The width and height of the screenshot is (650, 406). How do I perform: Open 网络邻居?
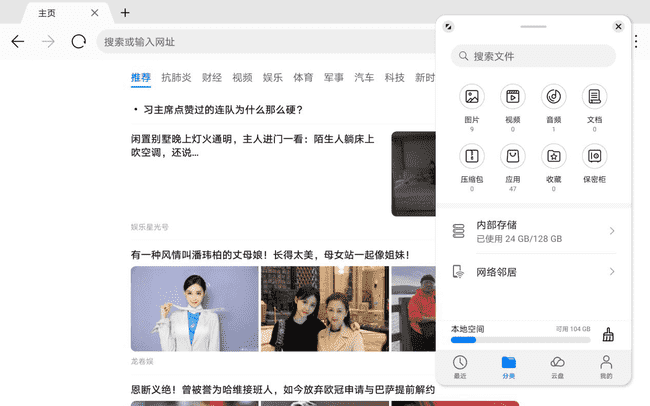click(533, 272)
